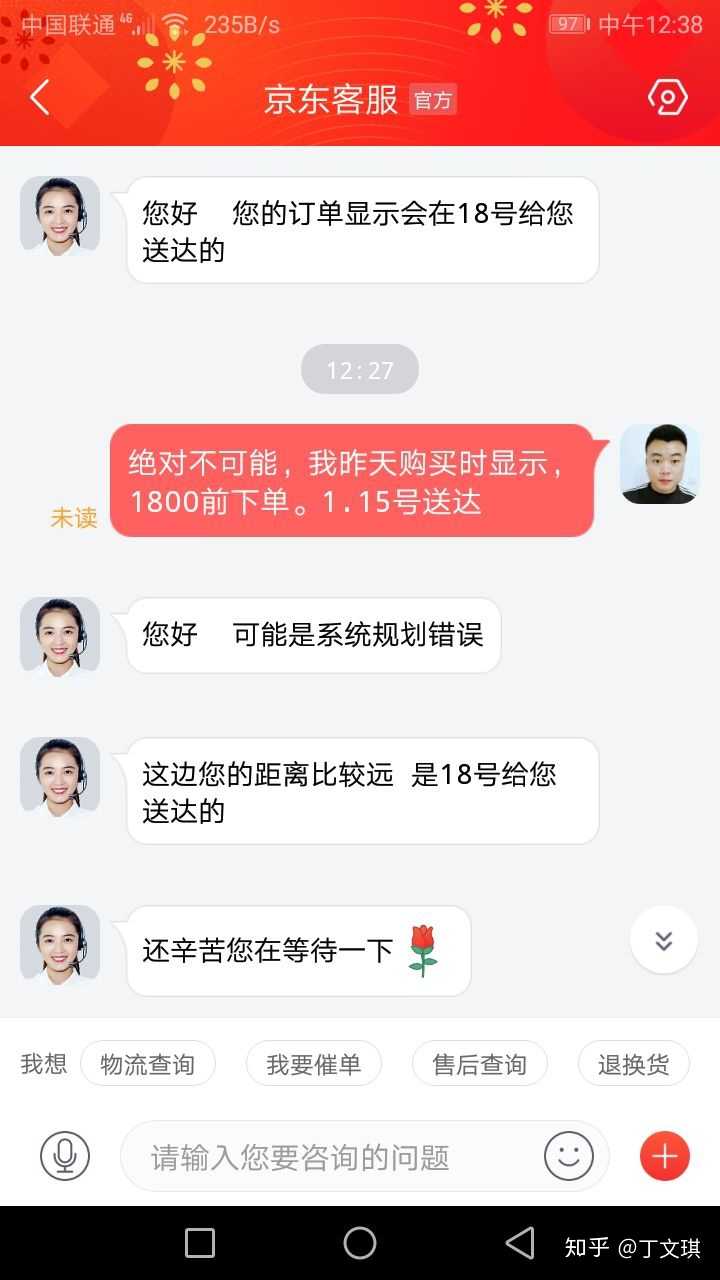Tap the system home button
The height and width of the screenshot is (1280, 720).
point(360,1243)
